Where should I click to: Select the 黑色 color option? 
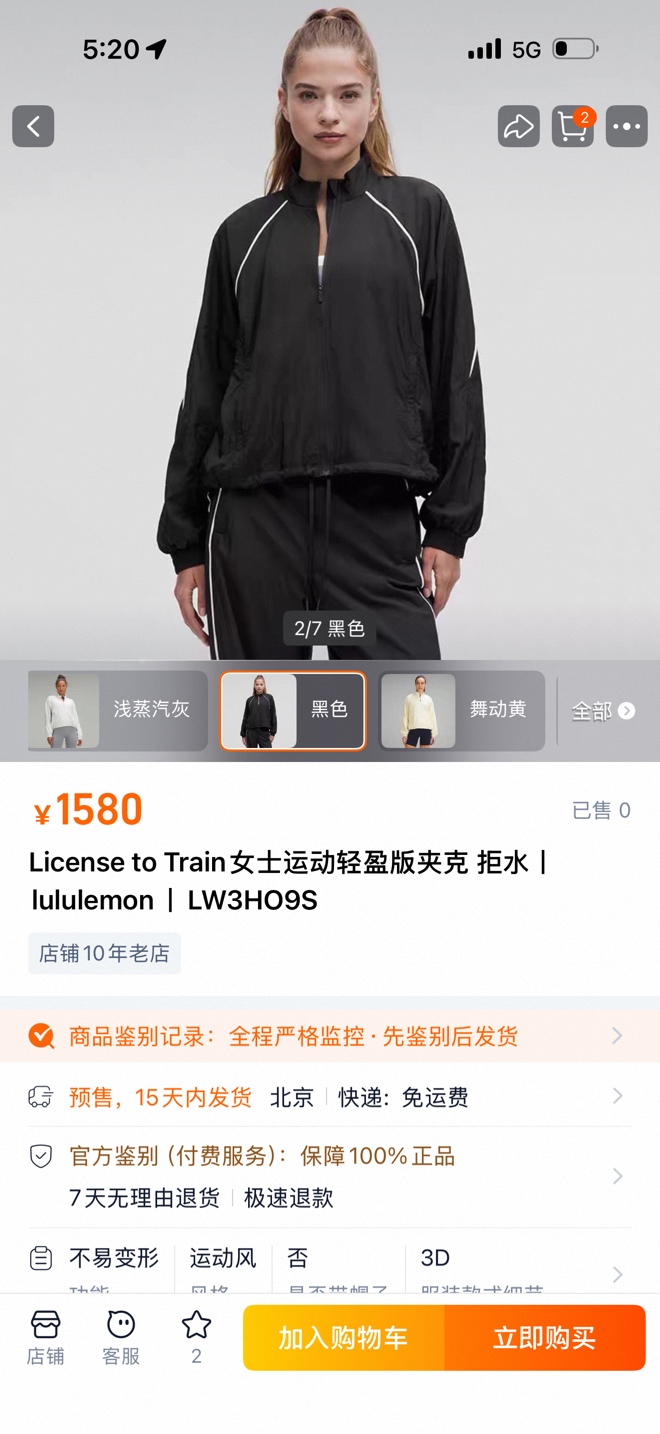point(293,710)
